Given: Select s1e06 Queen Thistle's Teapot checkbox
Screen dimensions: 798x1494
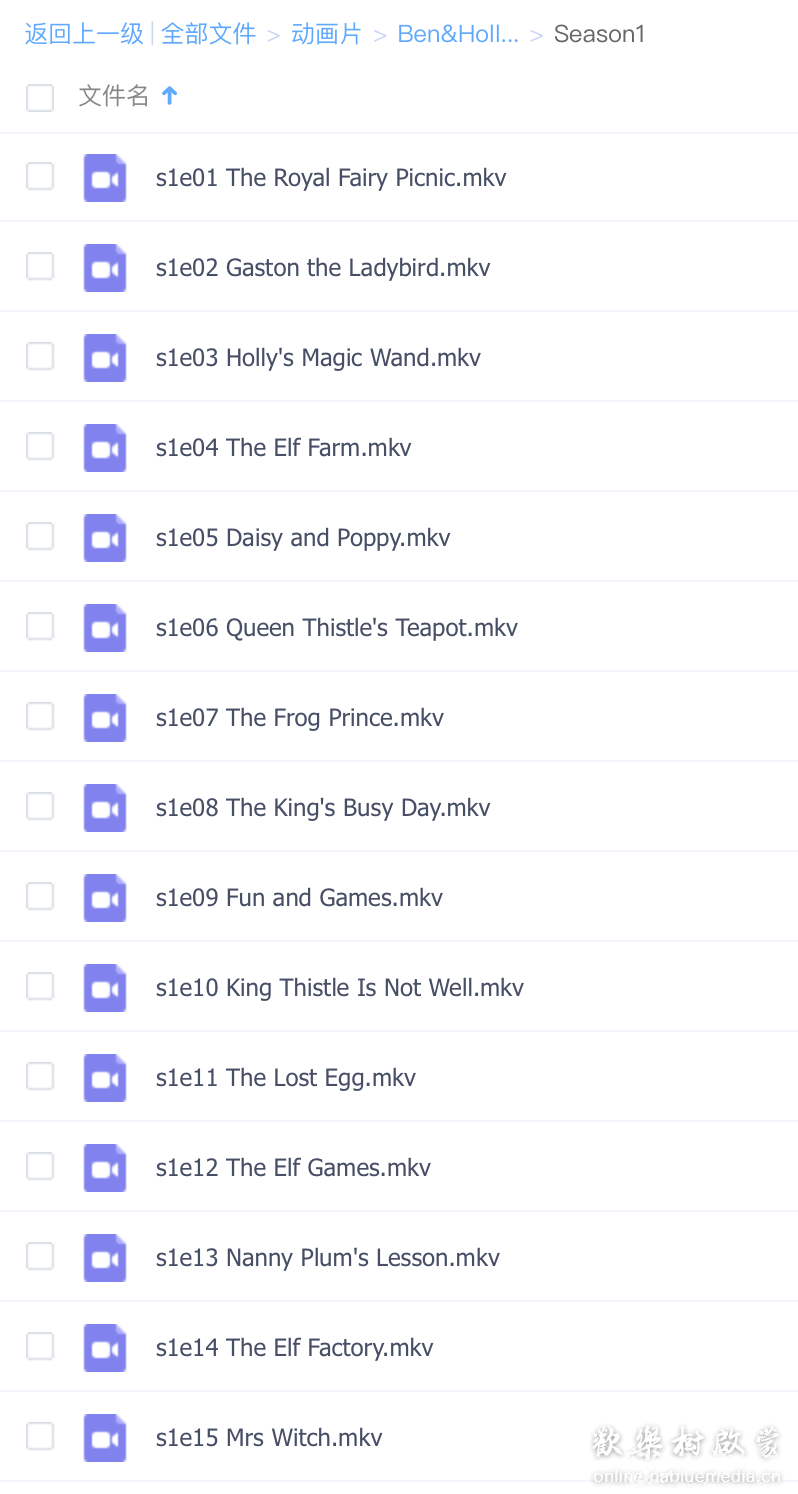Looking at the screenshot, I should point(40,627).
